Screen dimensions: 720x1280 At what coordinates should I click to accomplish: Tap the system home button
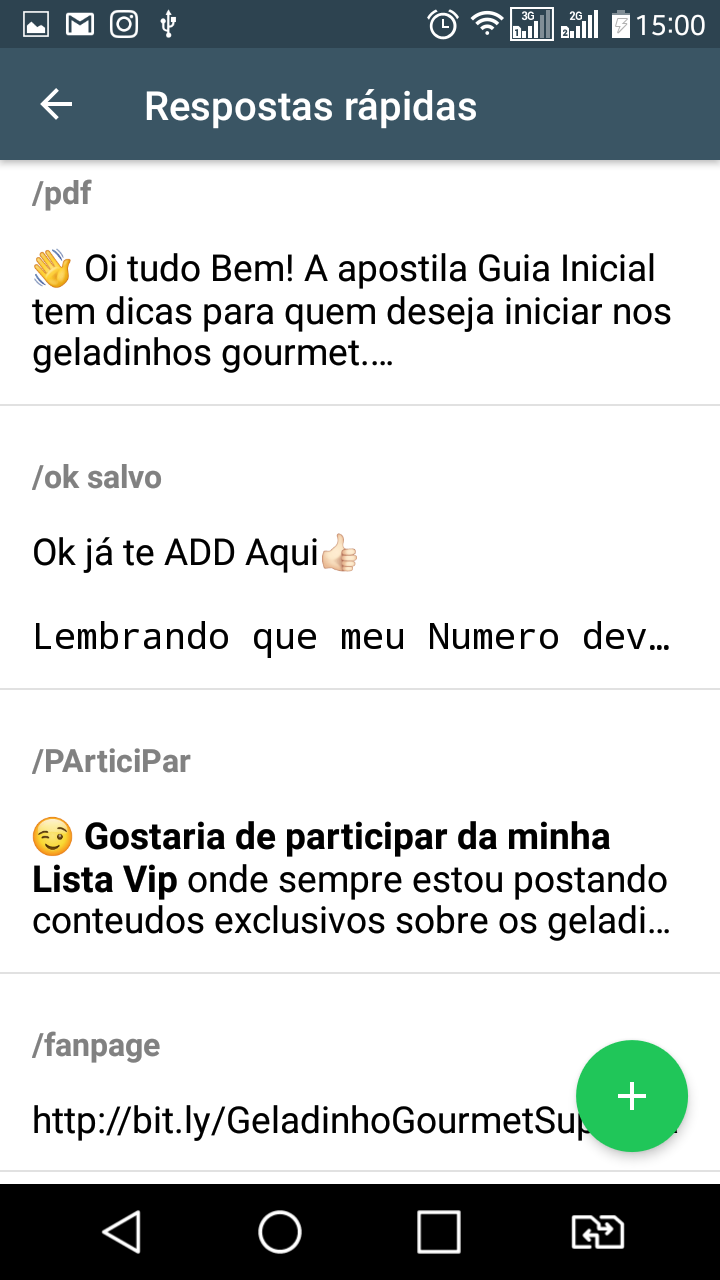pos(280,1232)
